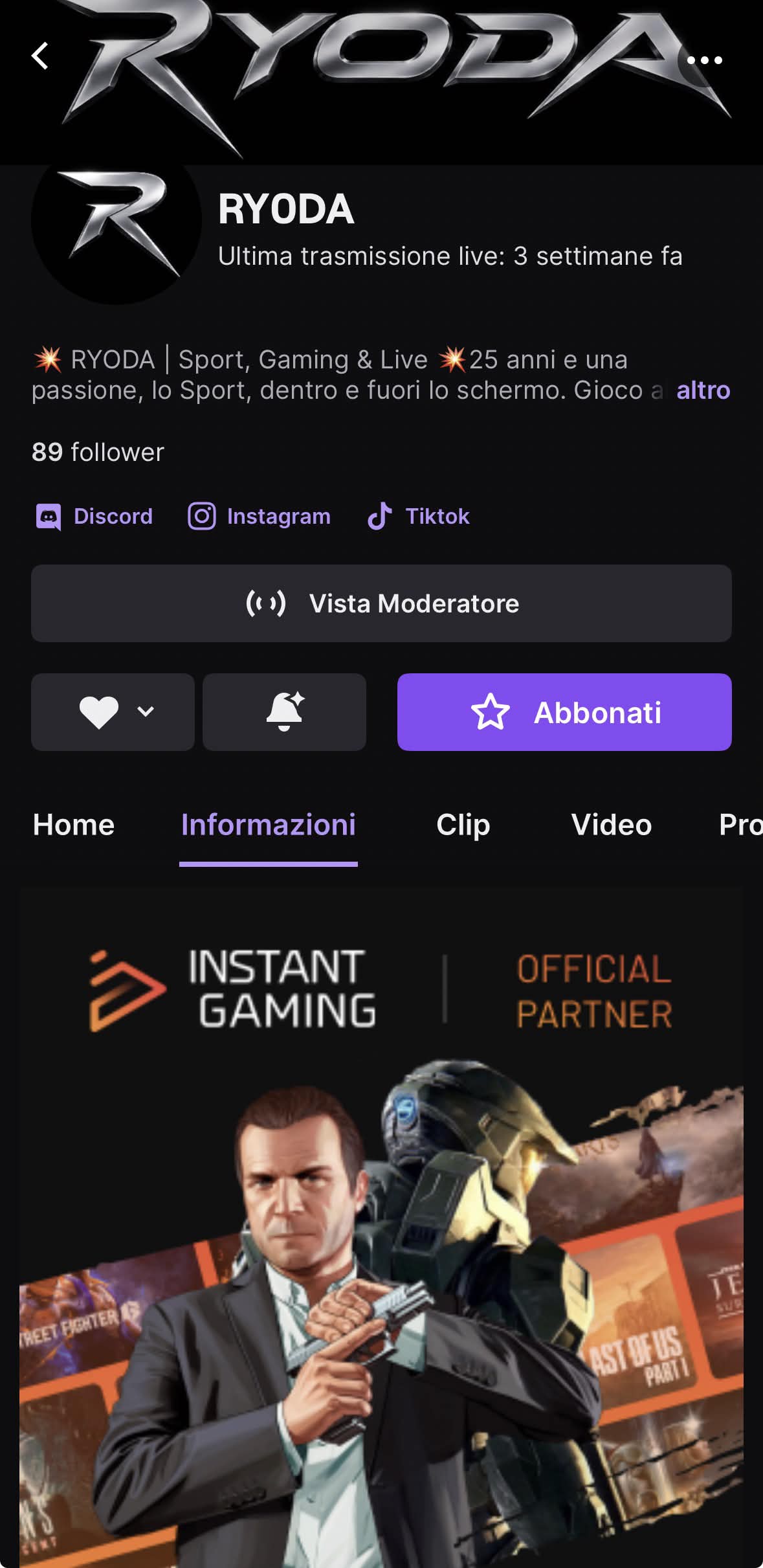The width and height of the screenshot is (763, 1568).
Task: Switch to the Home tab
Action: [74, 825]
